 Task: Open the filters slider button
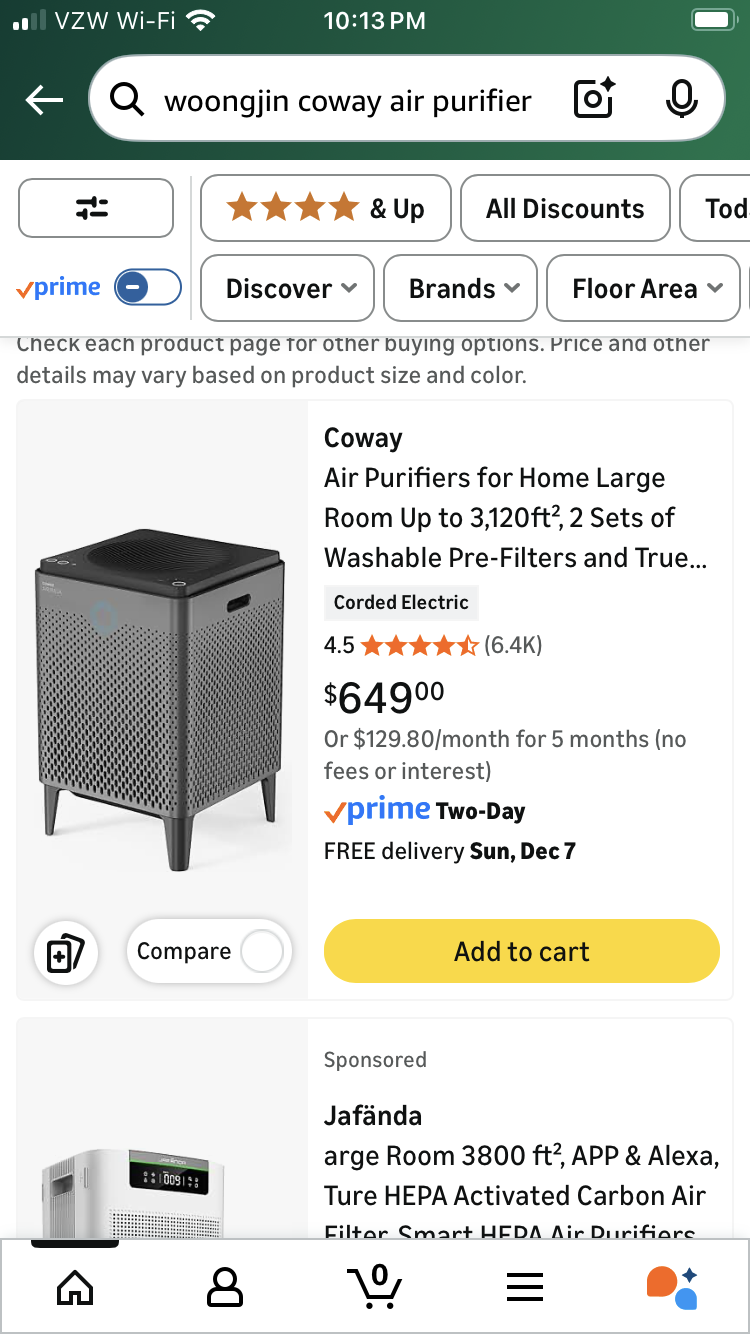[95, 208]
